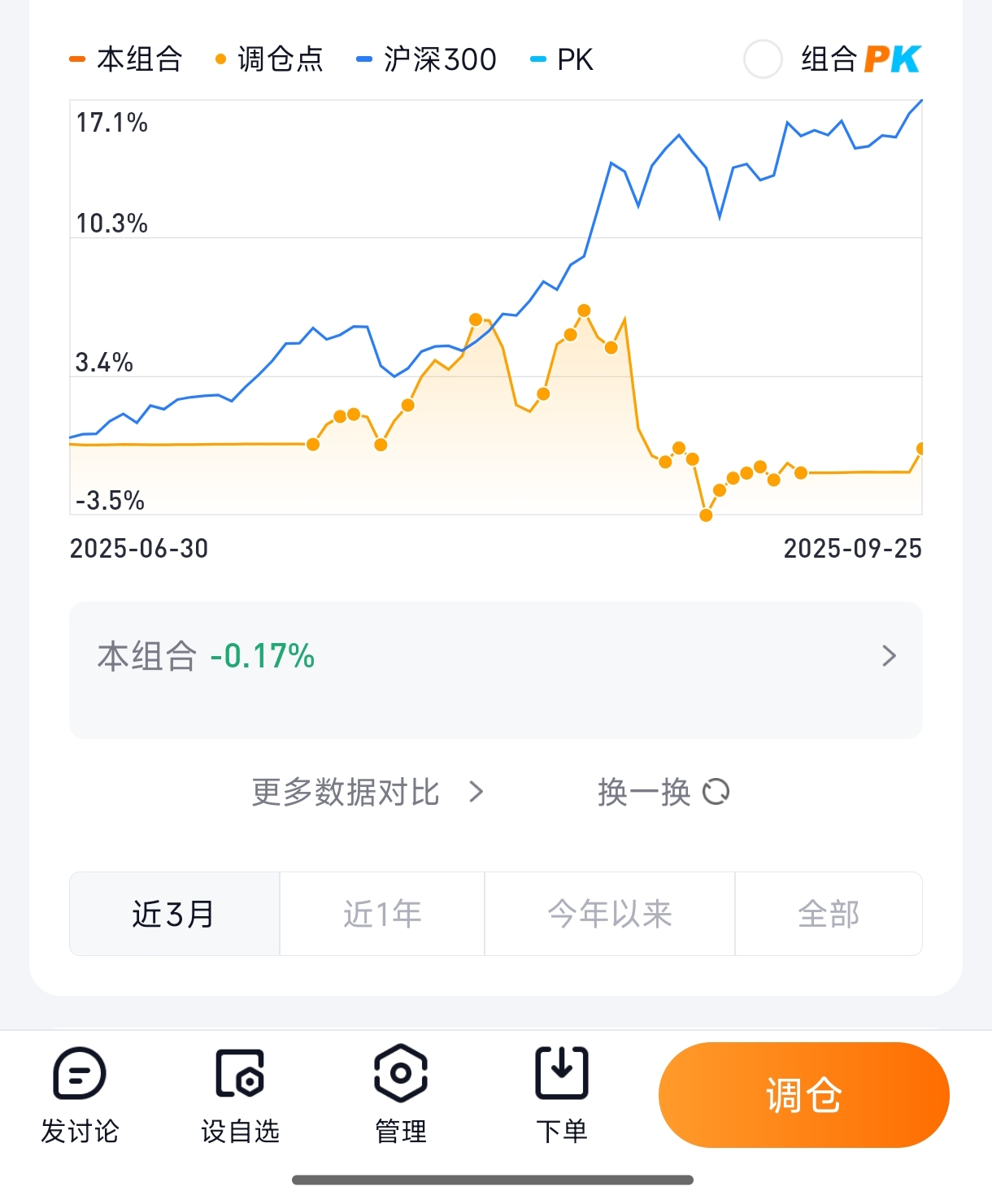This screenshot has width=992, height=1204.
Task: Enable the 组合PK comparison radio button
Action: click(x=763, y=59)
